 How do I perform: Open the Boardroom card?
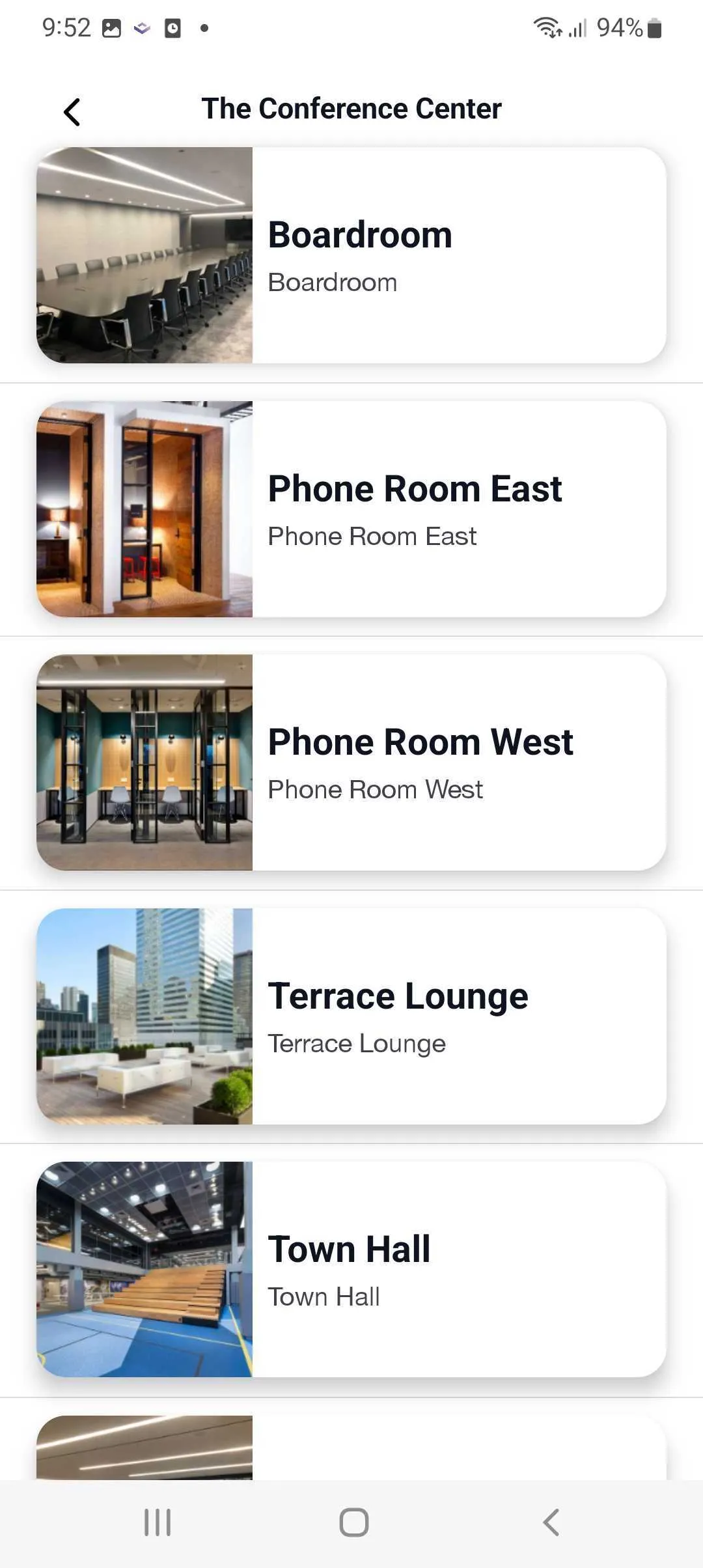351,255
